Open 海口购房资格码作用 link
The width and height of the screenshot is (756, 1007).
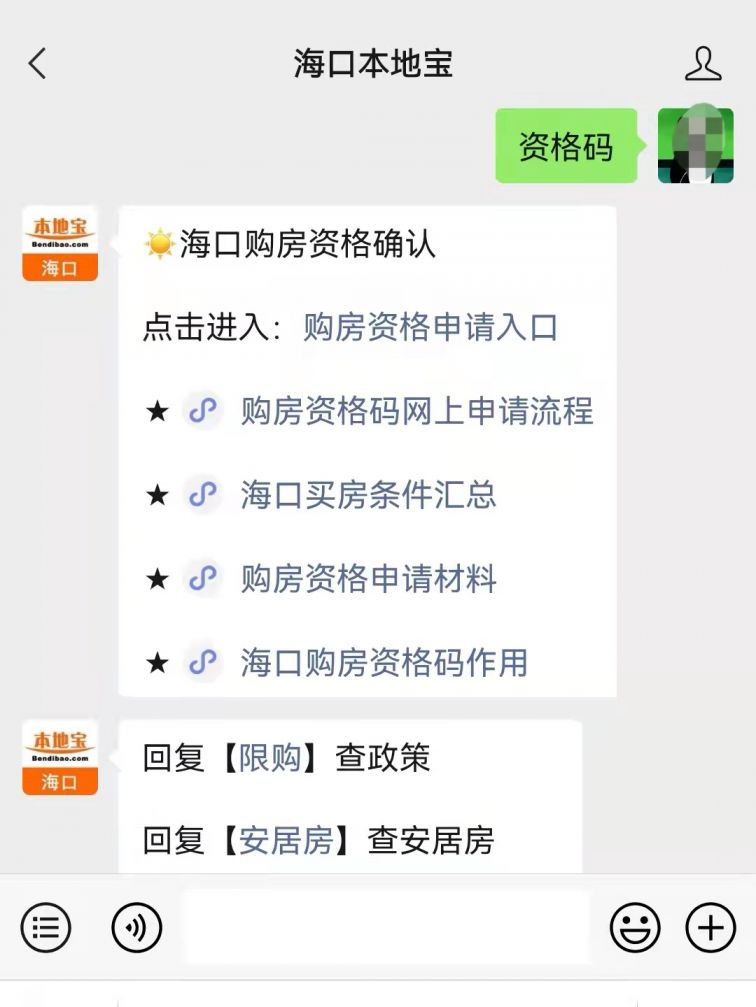384,662
